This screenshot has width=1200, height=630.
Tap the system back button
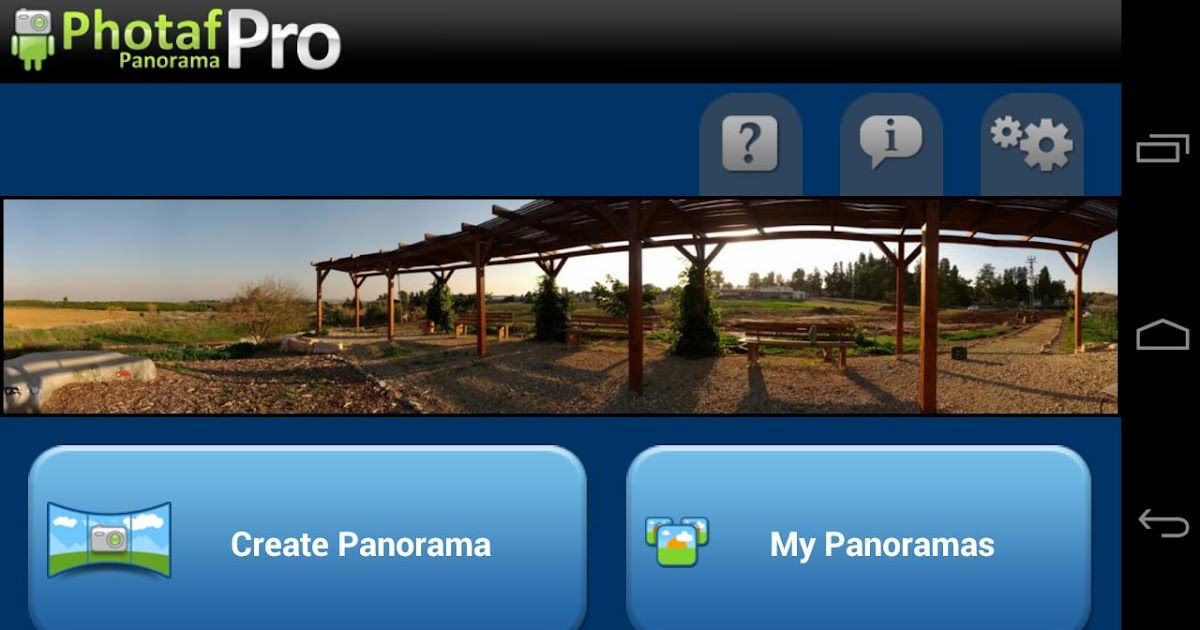pos(1163,522)
